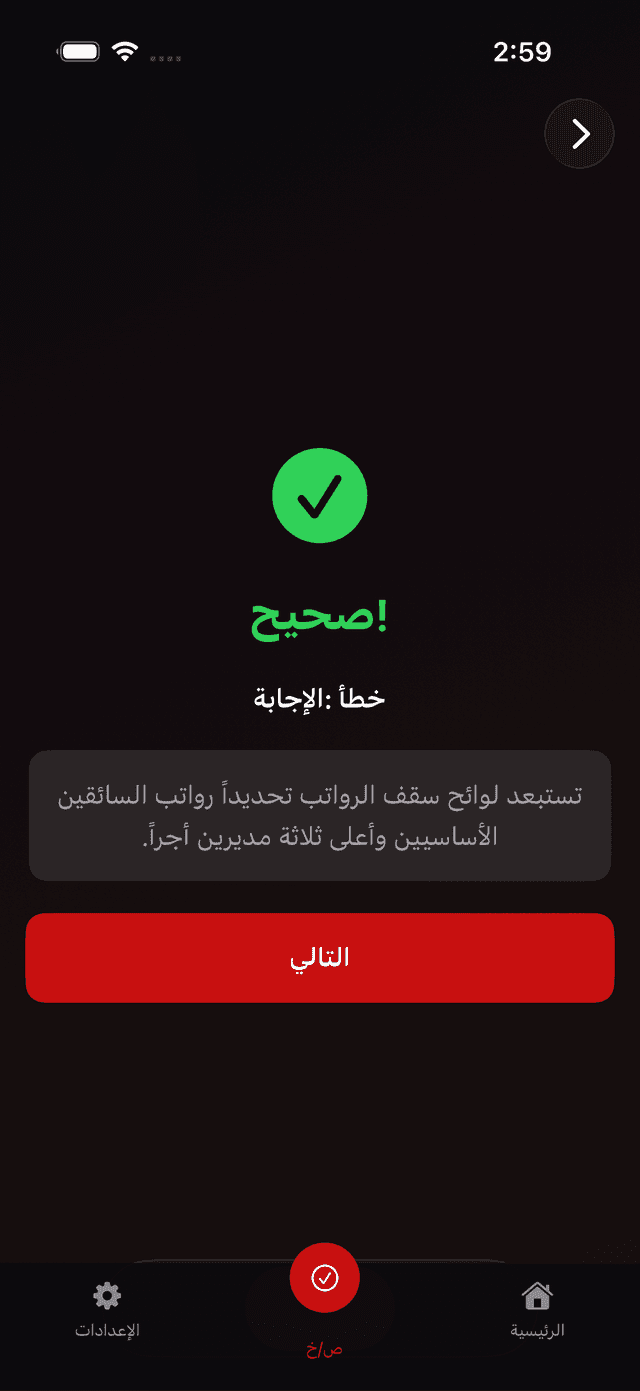
Task: Tap the red التالي (Next) button
Action: [x=320, y=957]
